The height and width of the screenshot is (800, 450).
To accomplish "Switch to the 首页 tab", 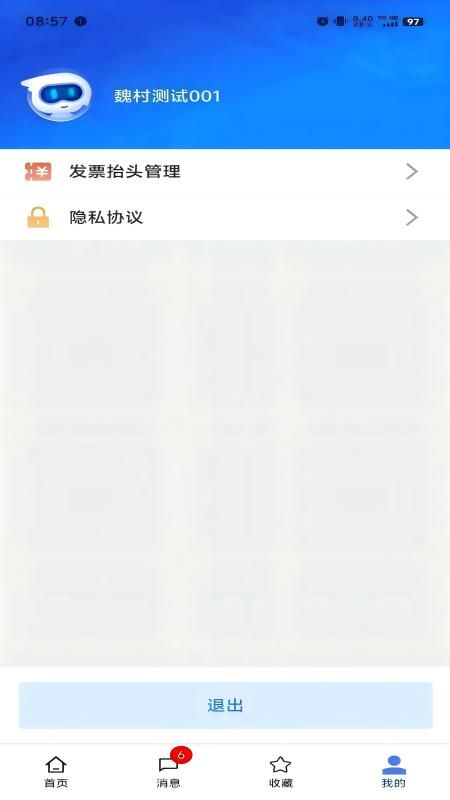I will 56,771.
